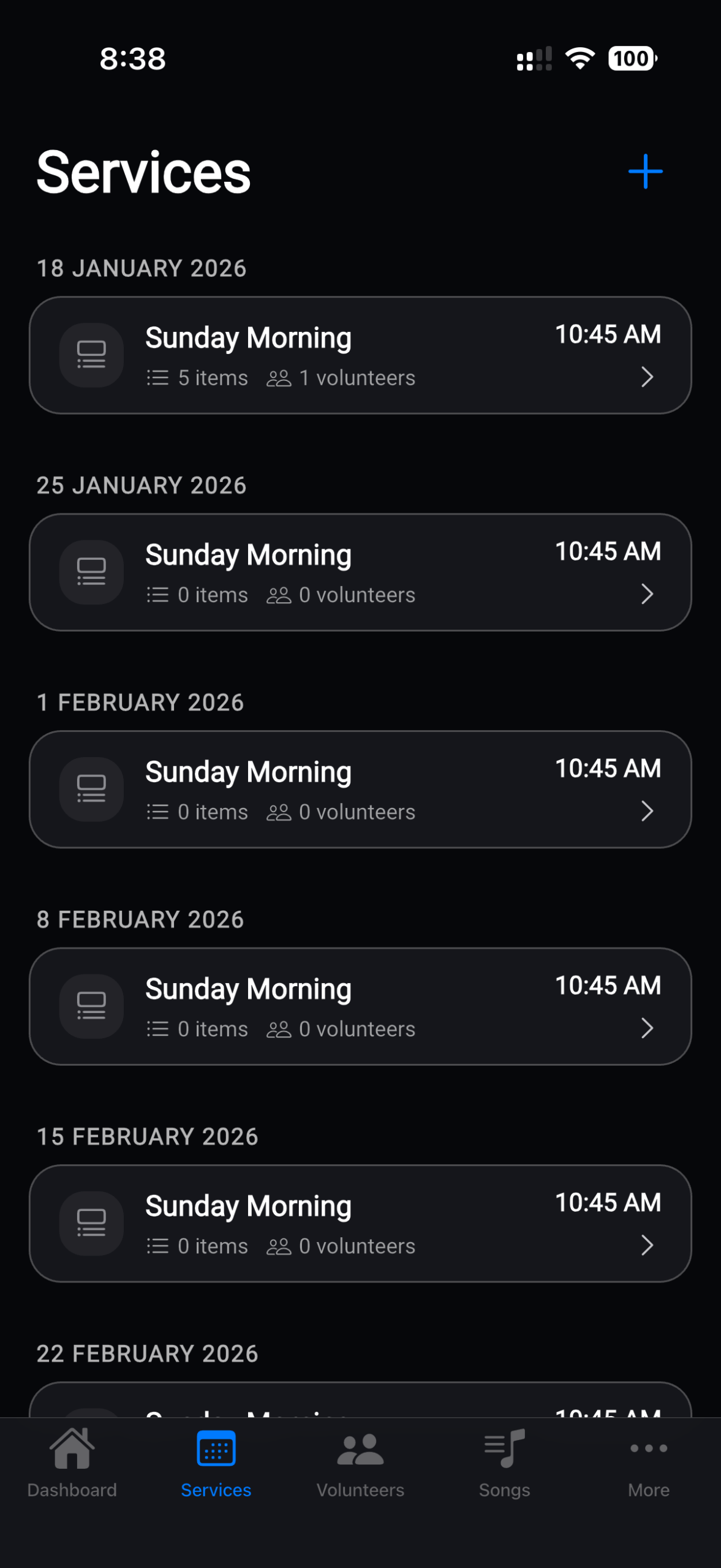Viewport: 721px width, 1568px height.
Task: View the 1 February 2026 Sunday Morning service
Action: tap(360, 789)
